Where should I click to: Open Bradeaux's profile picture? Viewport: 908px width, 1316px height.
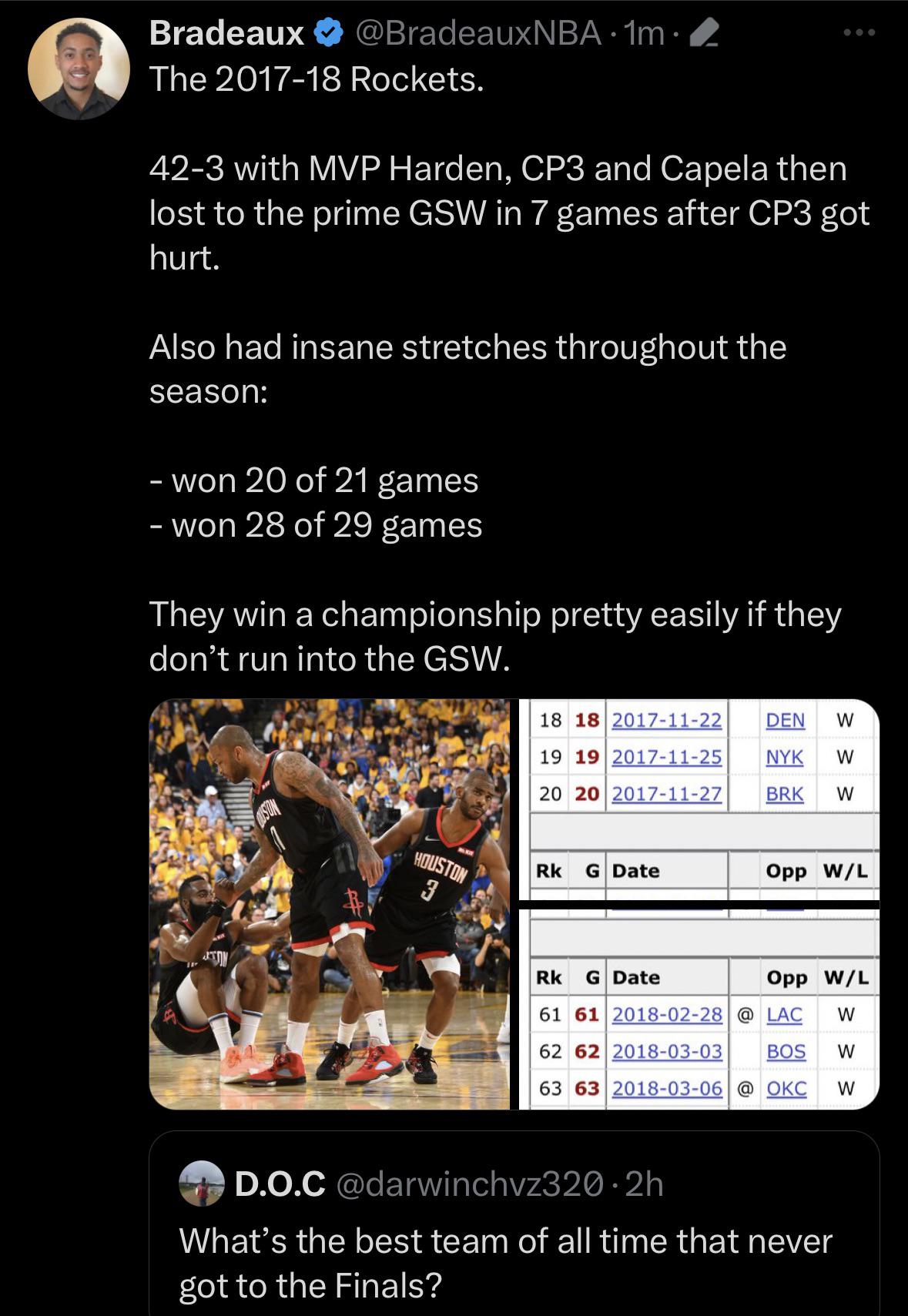click(79, 69)
